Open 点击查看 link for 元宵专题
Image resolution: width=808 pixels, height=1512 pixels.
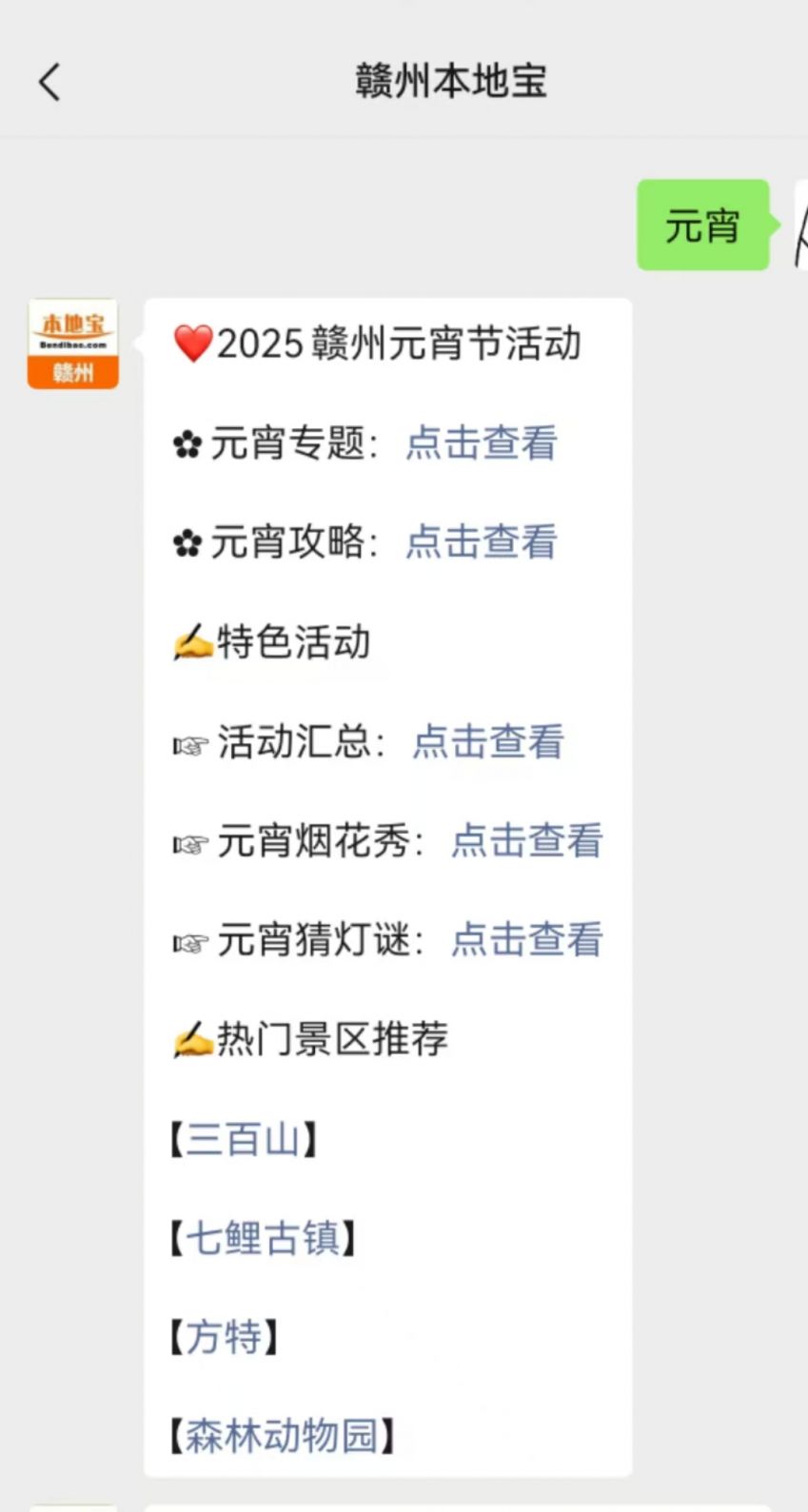tap(481, 443)
